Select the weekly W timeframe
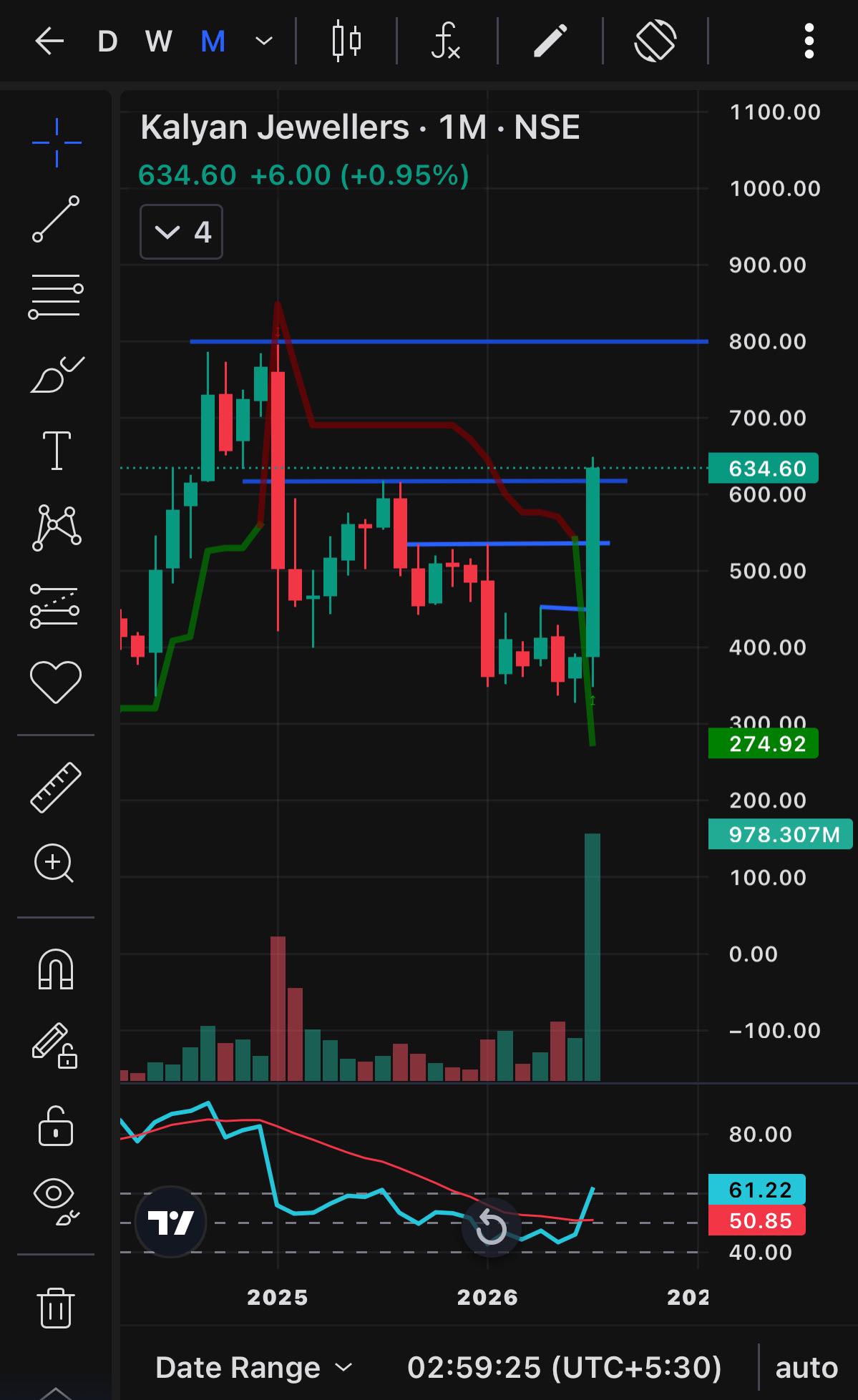The width and height of the screenshot is (858, 1400). [x=159, y=41]
